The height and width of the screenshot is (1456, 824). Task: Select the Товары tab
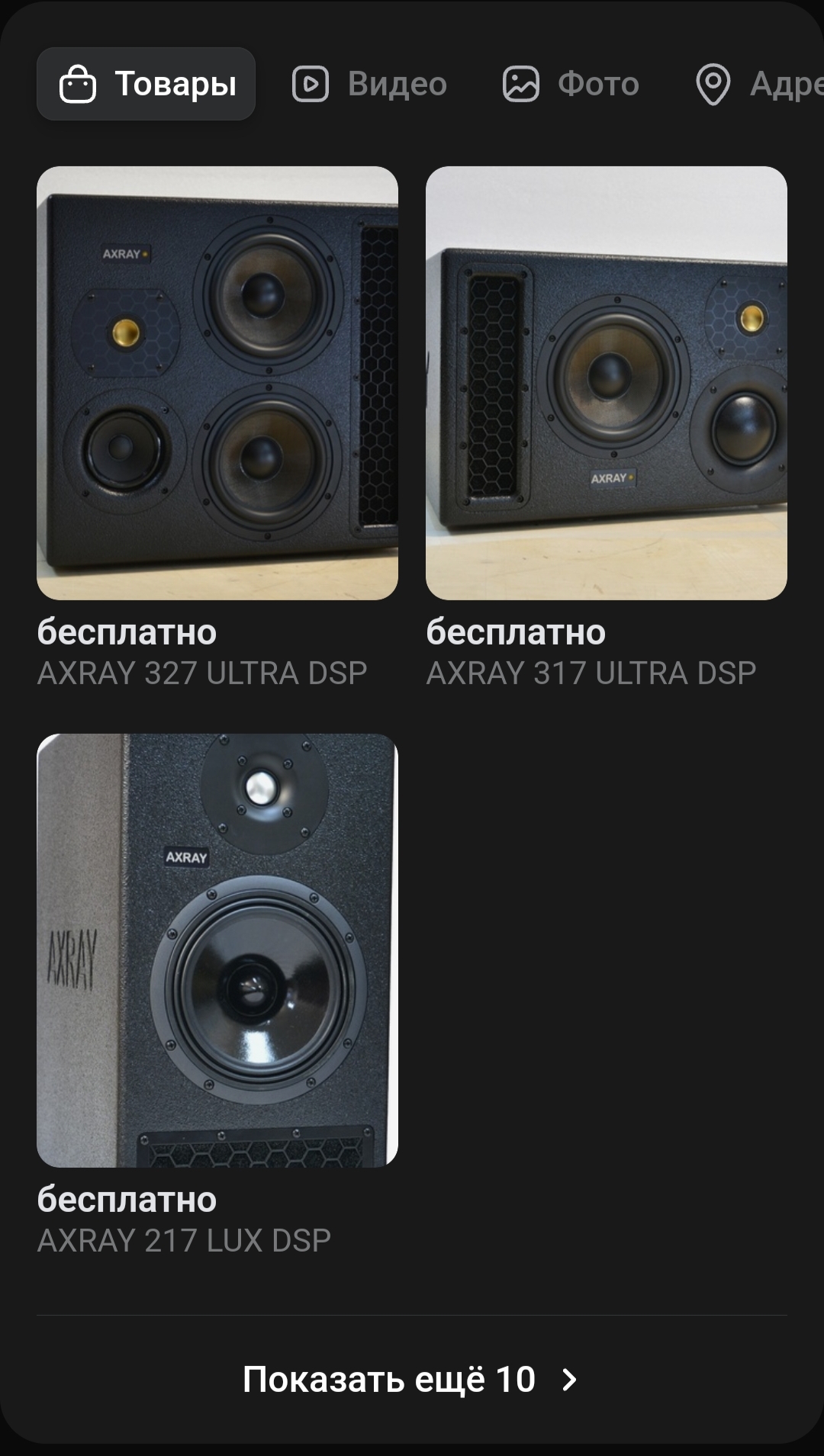pyautogui.click(x=146, y=84)
